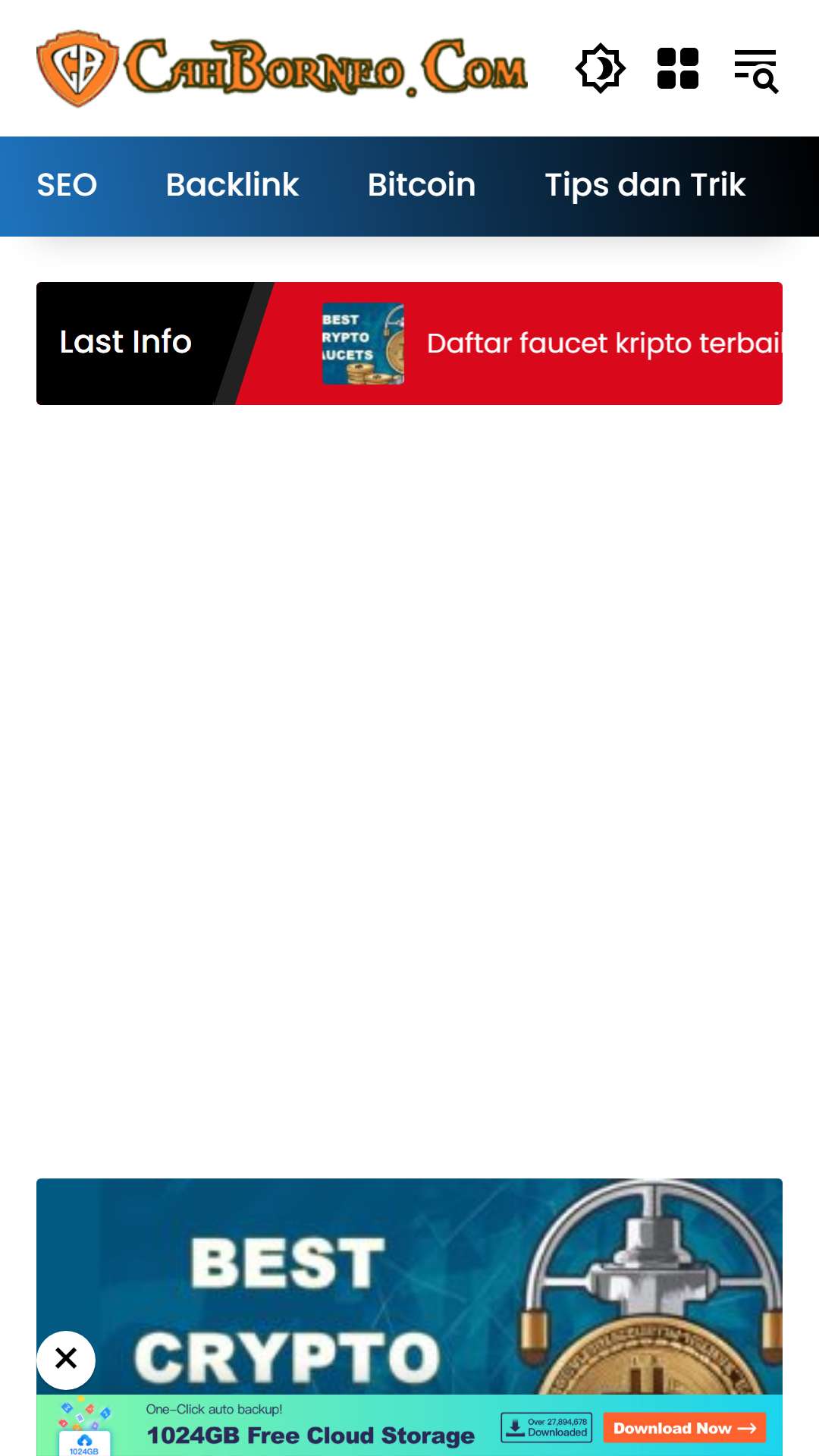
Task: Open the Best Crypto Faucets article image
Action: click(x=409, y=1286)
